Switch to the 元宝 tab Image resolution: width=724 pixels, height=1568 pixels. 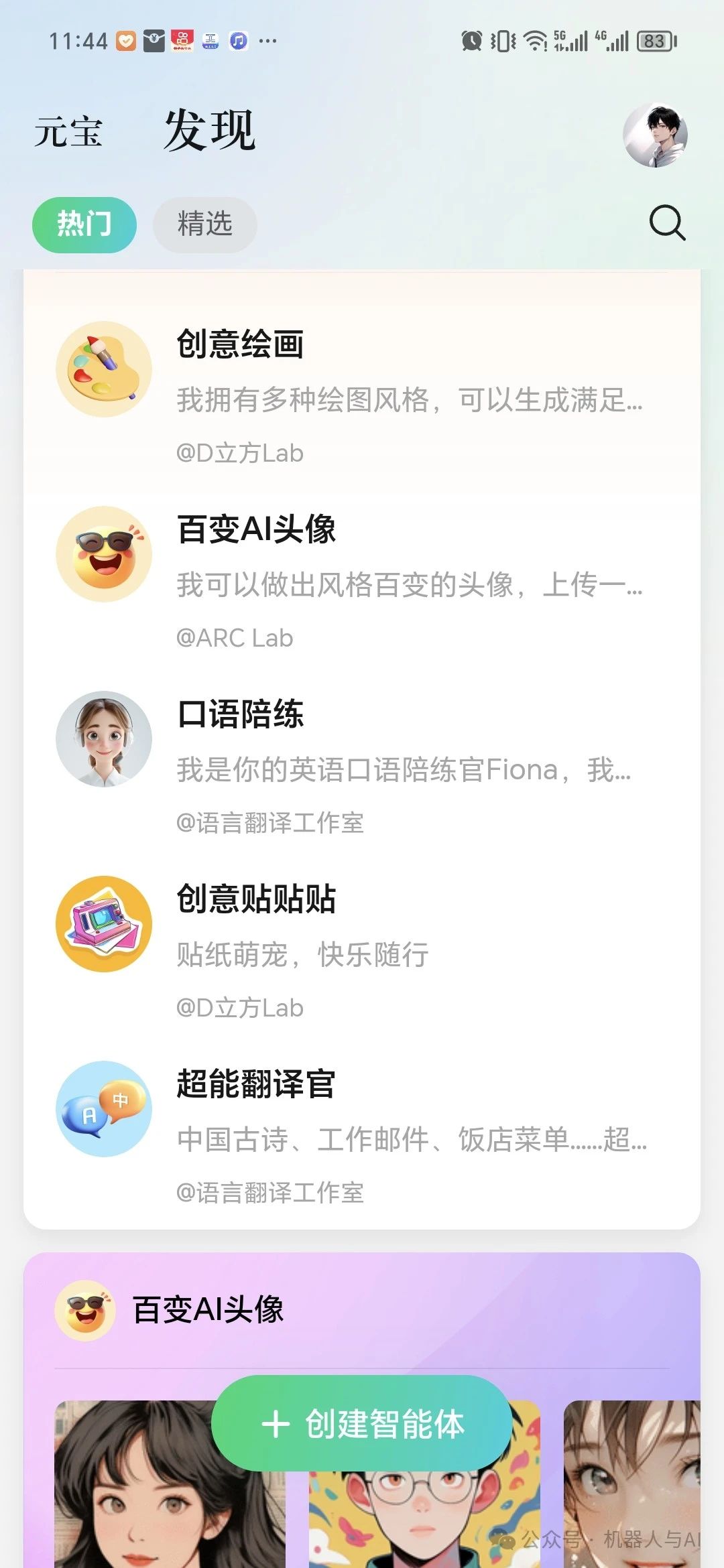[x=68, y=132]
